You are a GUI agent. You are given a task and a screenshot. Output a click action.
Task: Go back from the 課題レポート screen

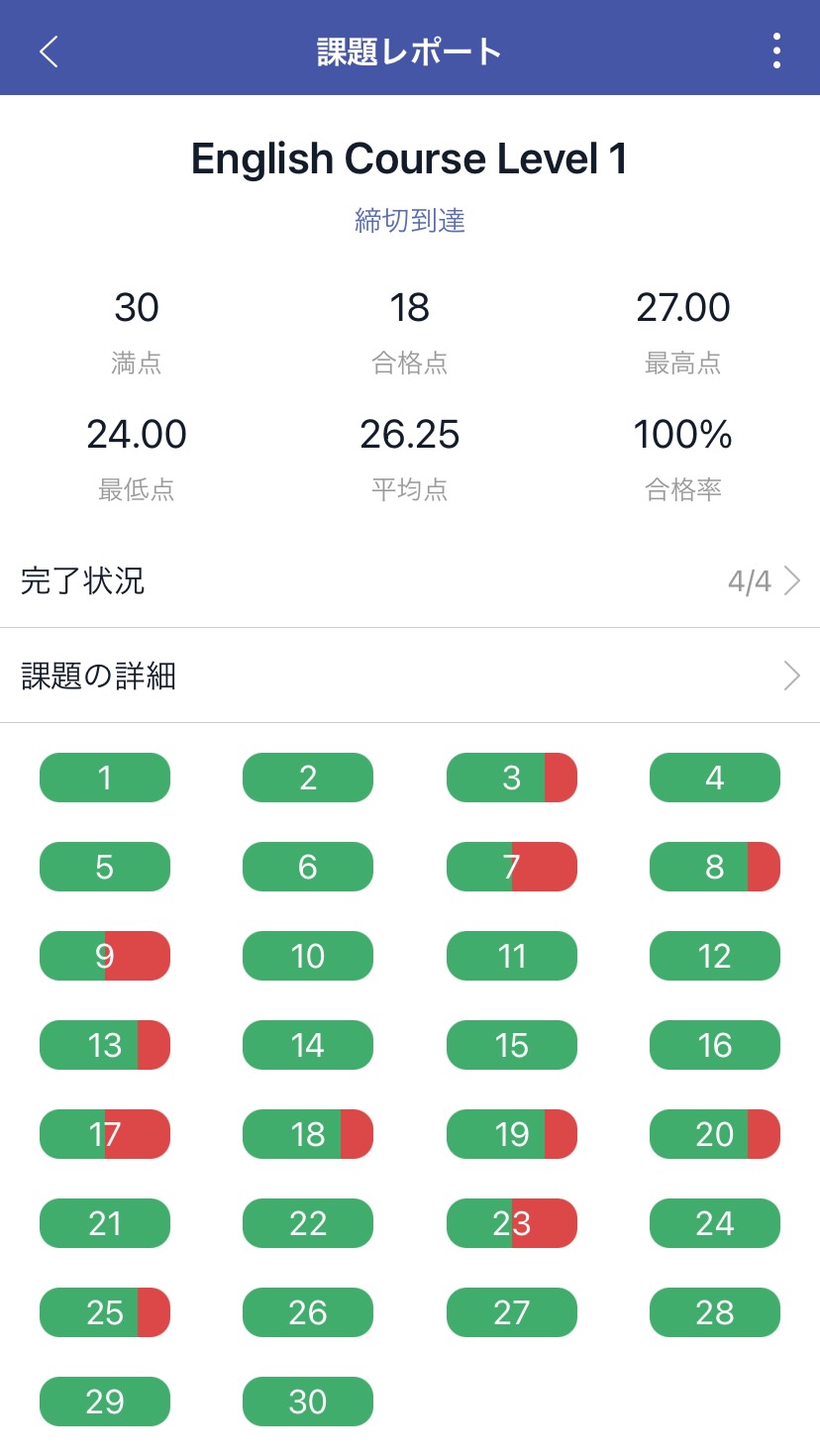click(x=50, y=51)
